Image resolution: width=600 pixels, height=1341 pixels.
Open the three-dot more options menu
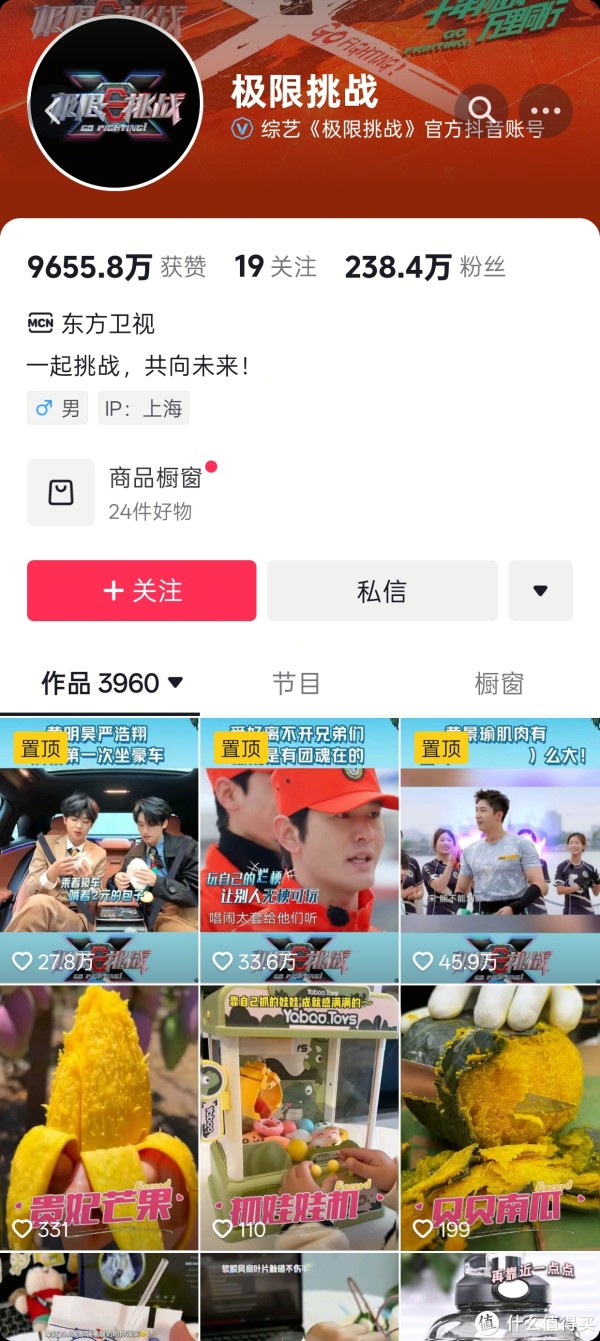[x=546, y=110]
